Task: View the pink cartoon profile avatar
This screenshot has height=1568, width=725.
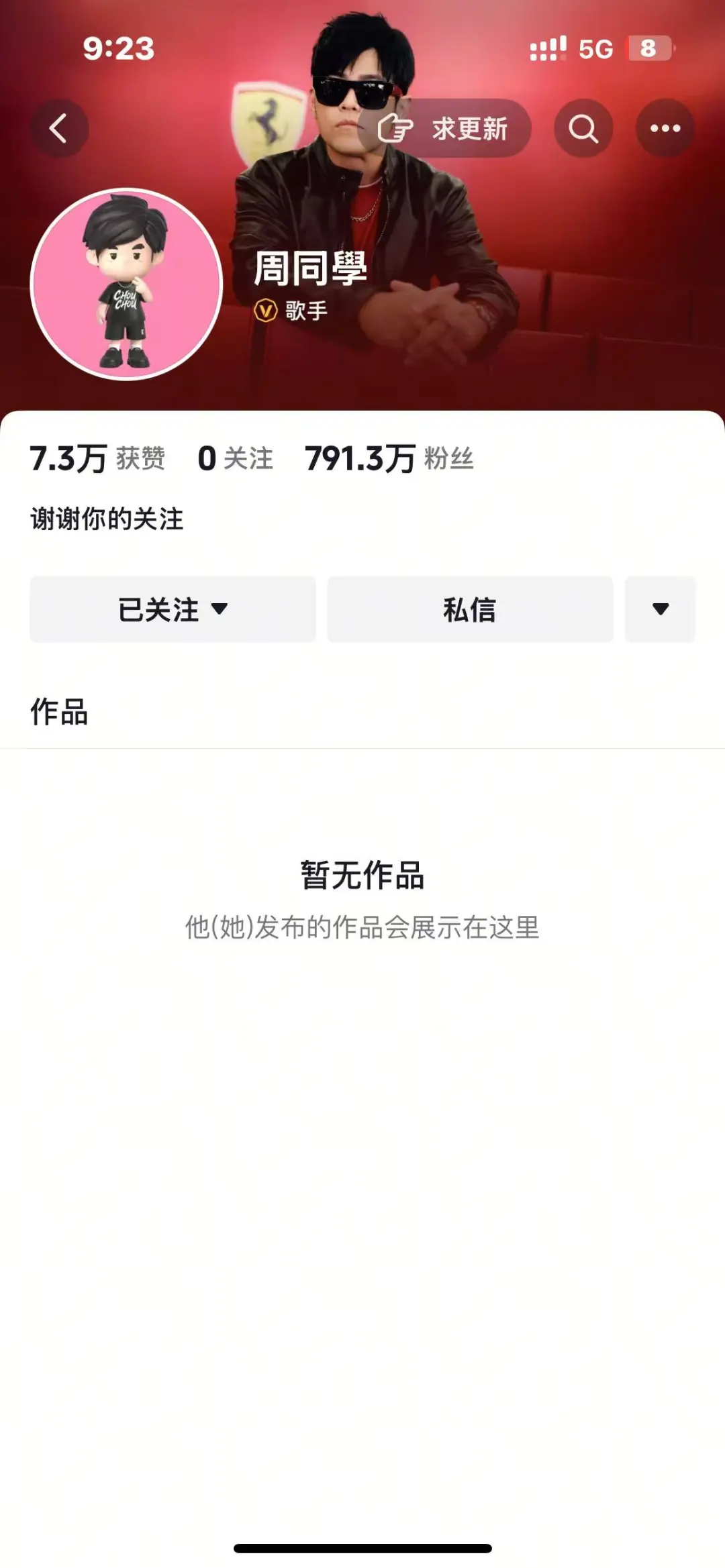Action: pyautogui.click(x=127, y=284)
